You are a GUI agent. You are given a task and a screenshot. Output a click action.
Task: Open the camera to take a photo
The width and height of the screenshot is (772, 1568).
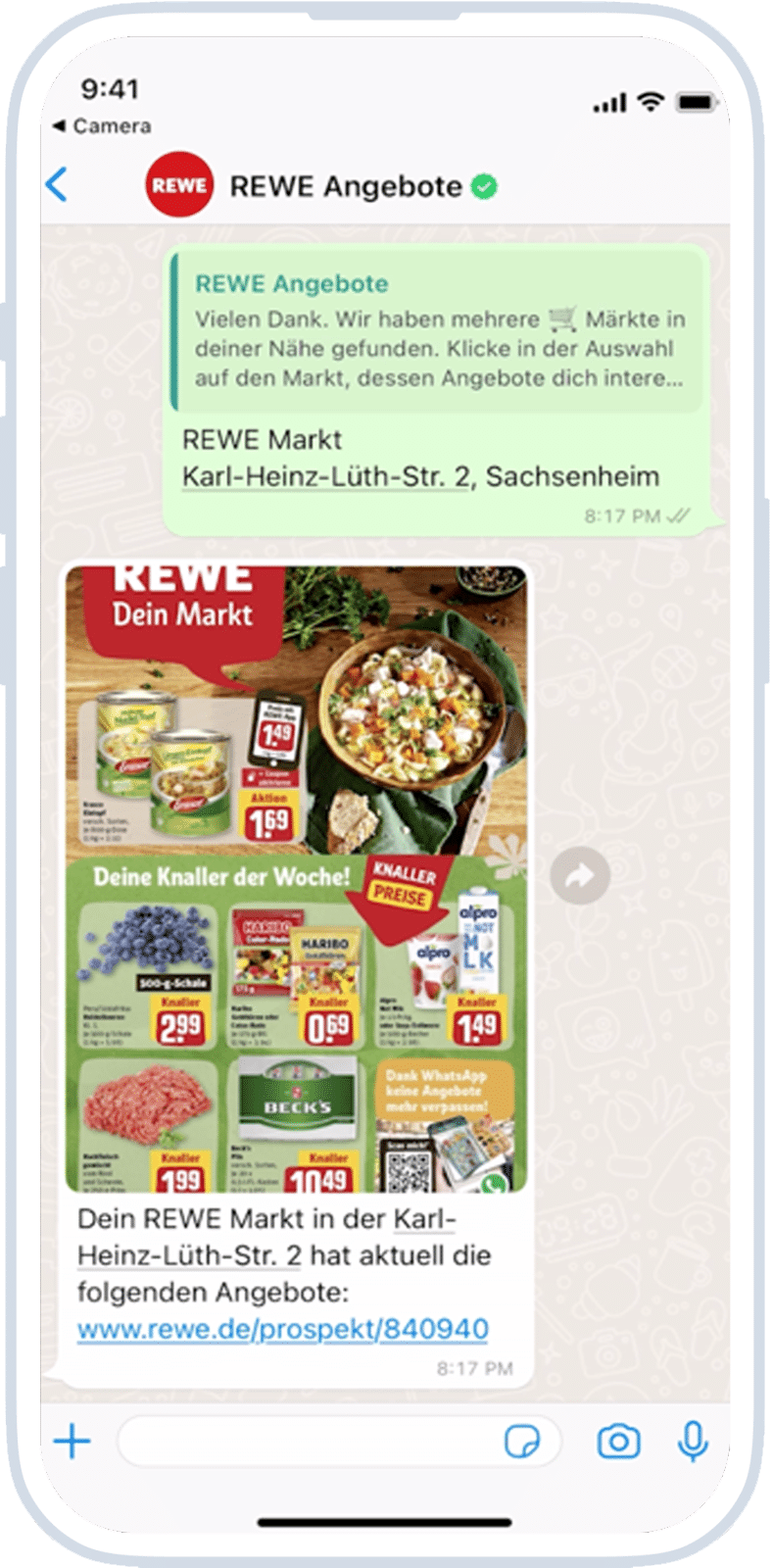pos(618,1442)
